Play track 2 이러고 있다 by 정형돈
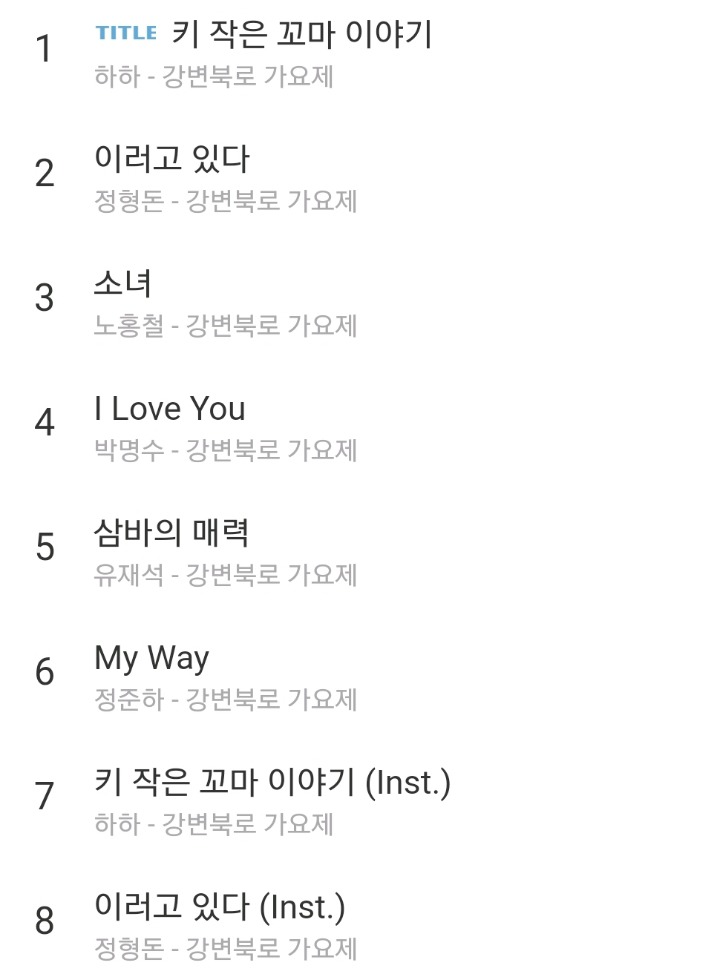720x974 pixels. point(172,160)
